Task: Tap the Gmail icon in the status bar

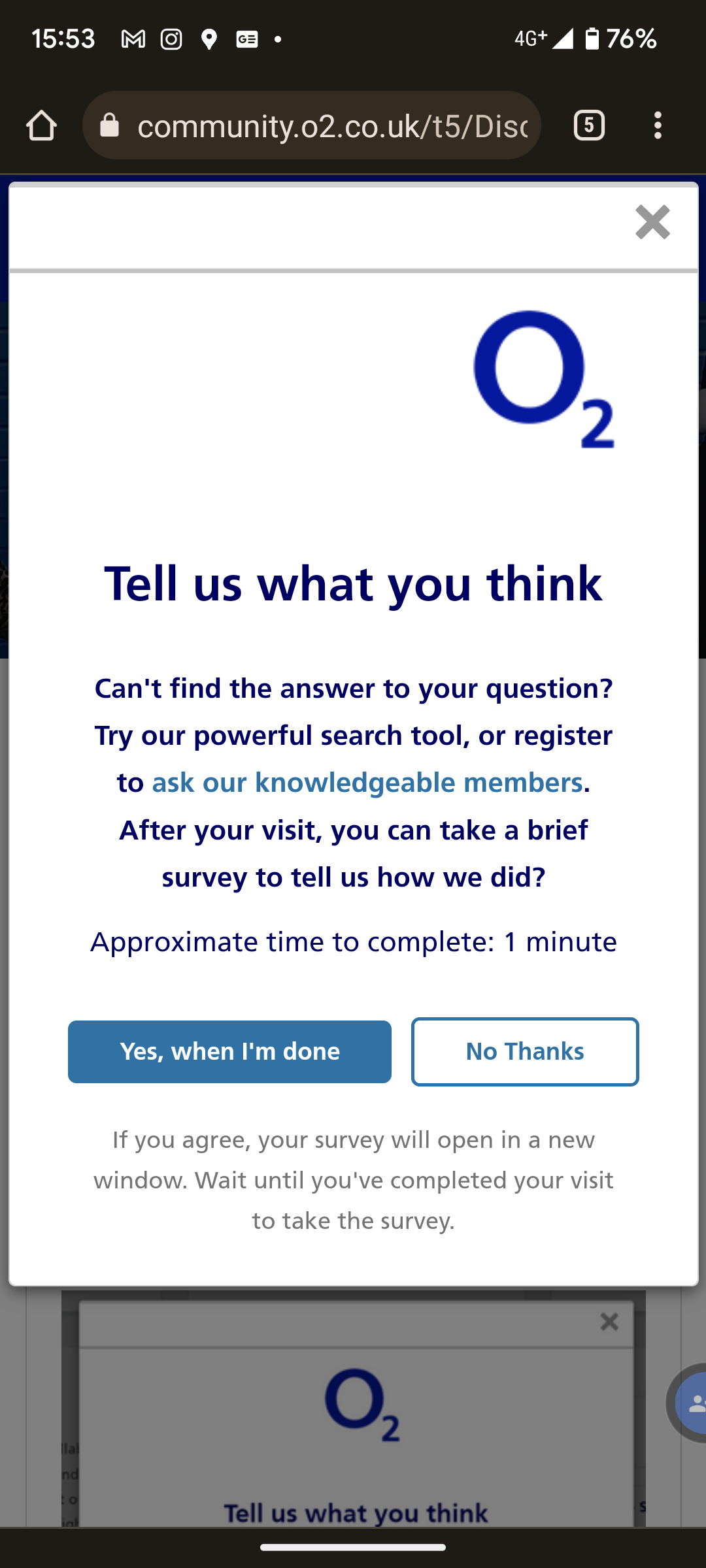Action: [x=133, y=38]
